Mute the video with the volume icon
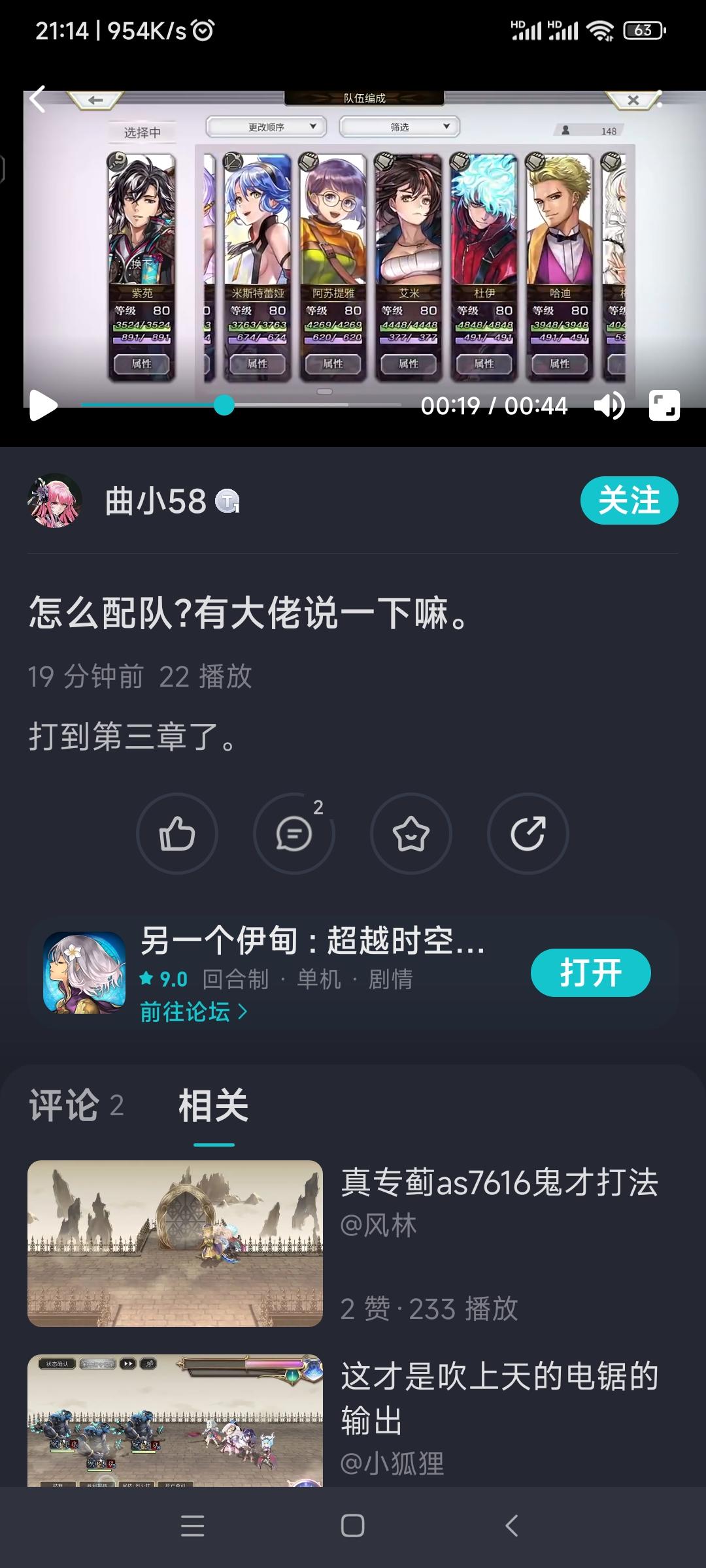Viewport: 706px width, 1568px height. pyautogui.click(x=611, y=405)
